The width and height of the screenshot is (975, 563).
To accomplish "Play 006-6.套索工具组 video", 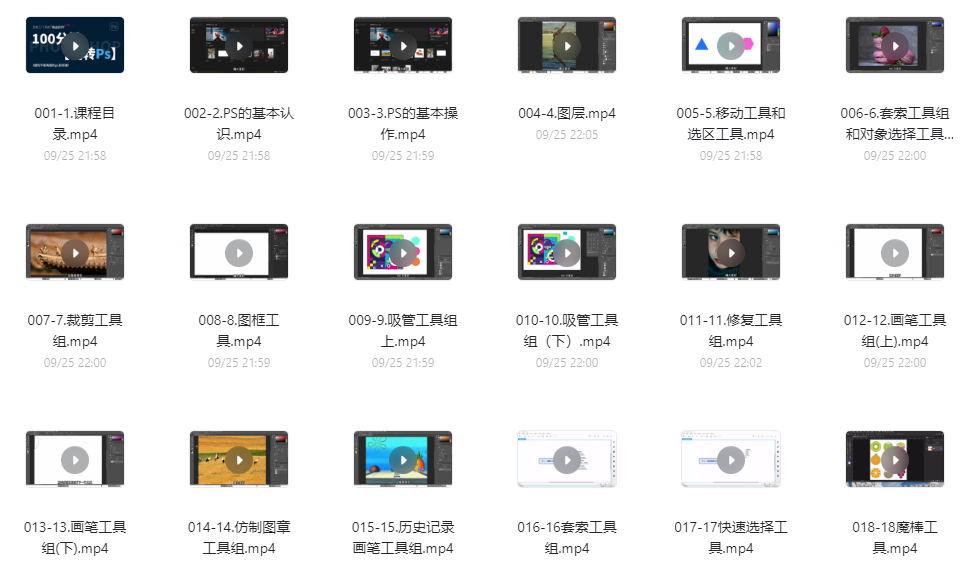I will tap(895, 45).
